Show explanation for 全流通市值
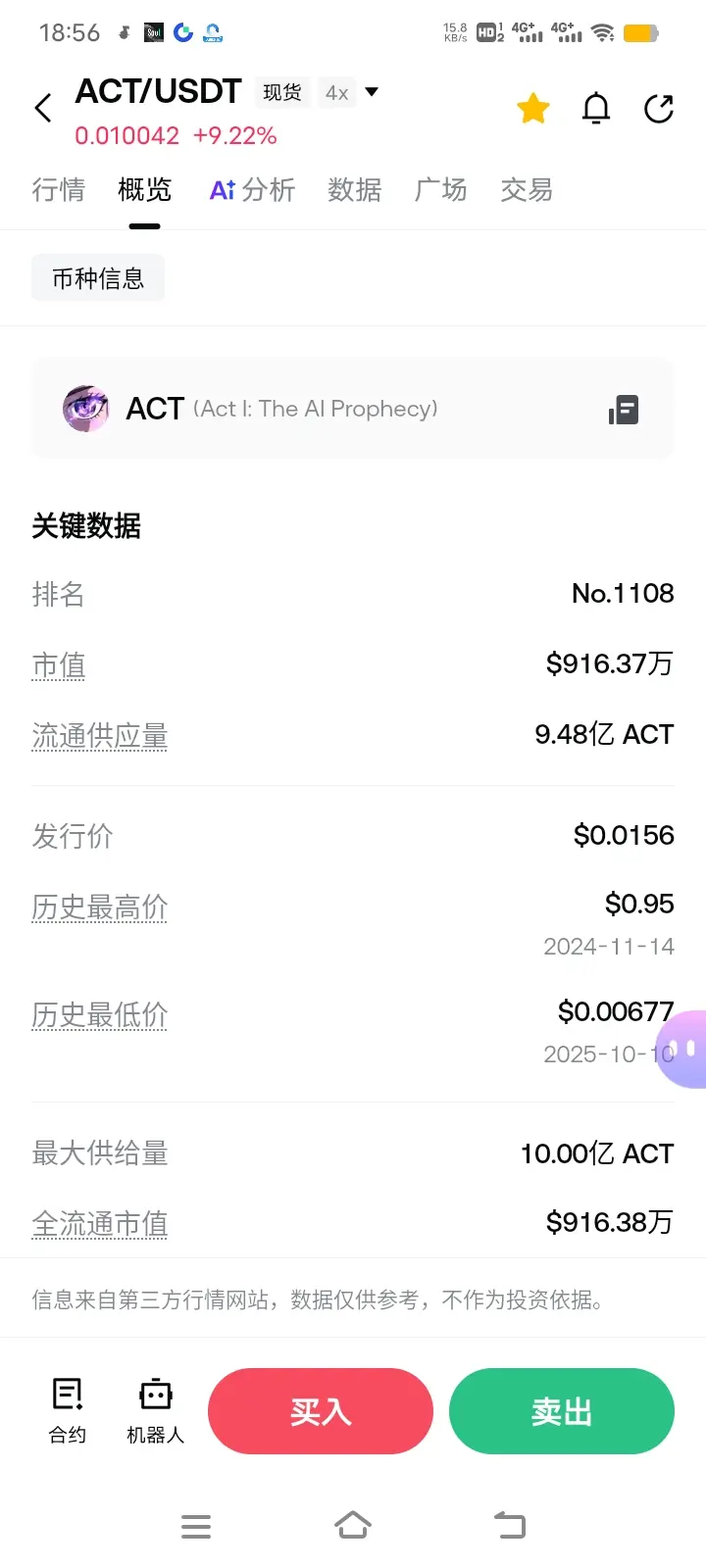 click(x=100, y=1224)
